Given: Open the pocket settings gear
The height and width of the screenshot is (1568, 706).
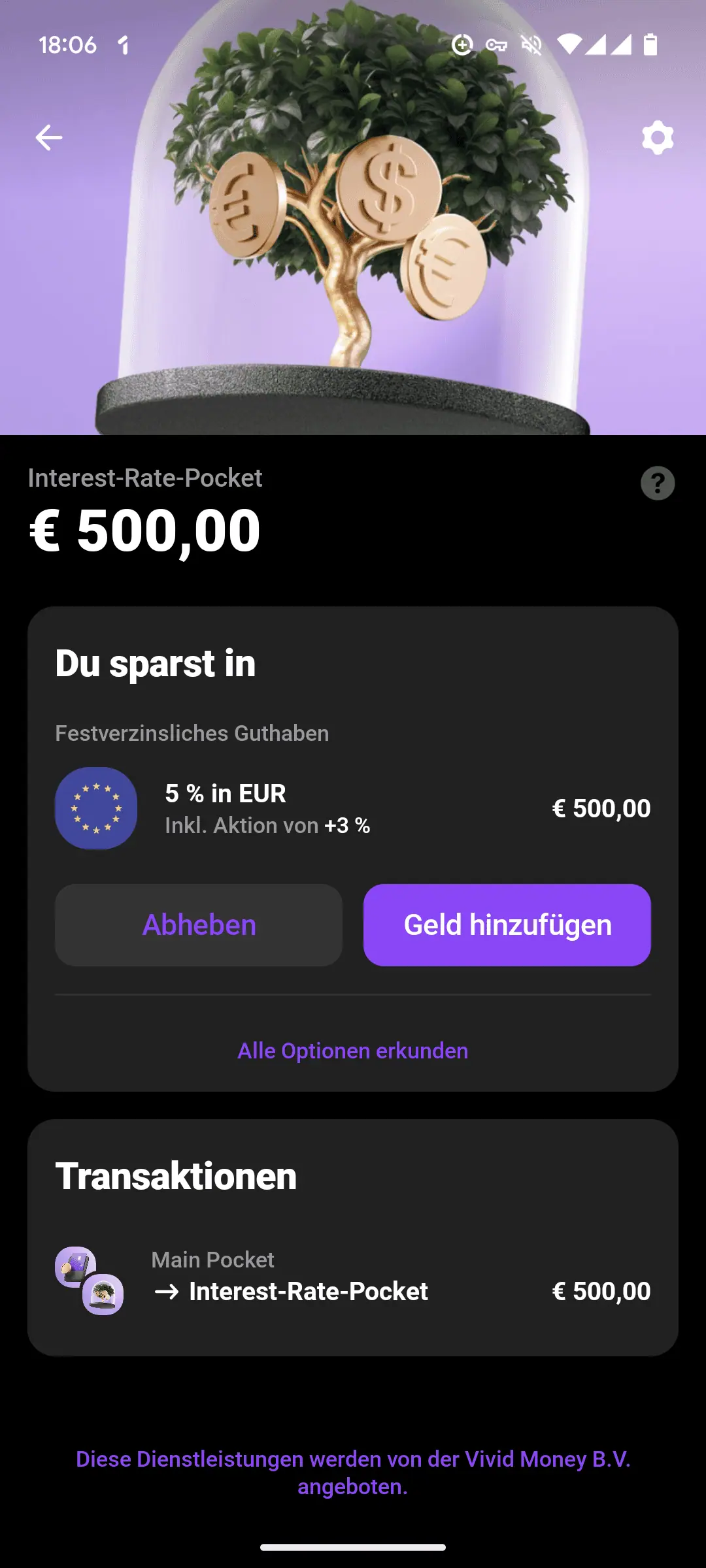Looking at the screenshot, I should [x=658, y=138].
